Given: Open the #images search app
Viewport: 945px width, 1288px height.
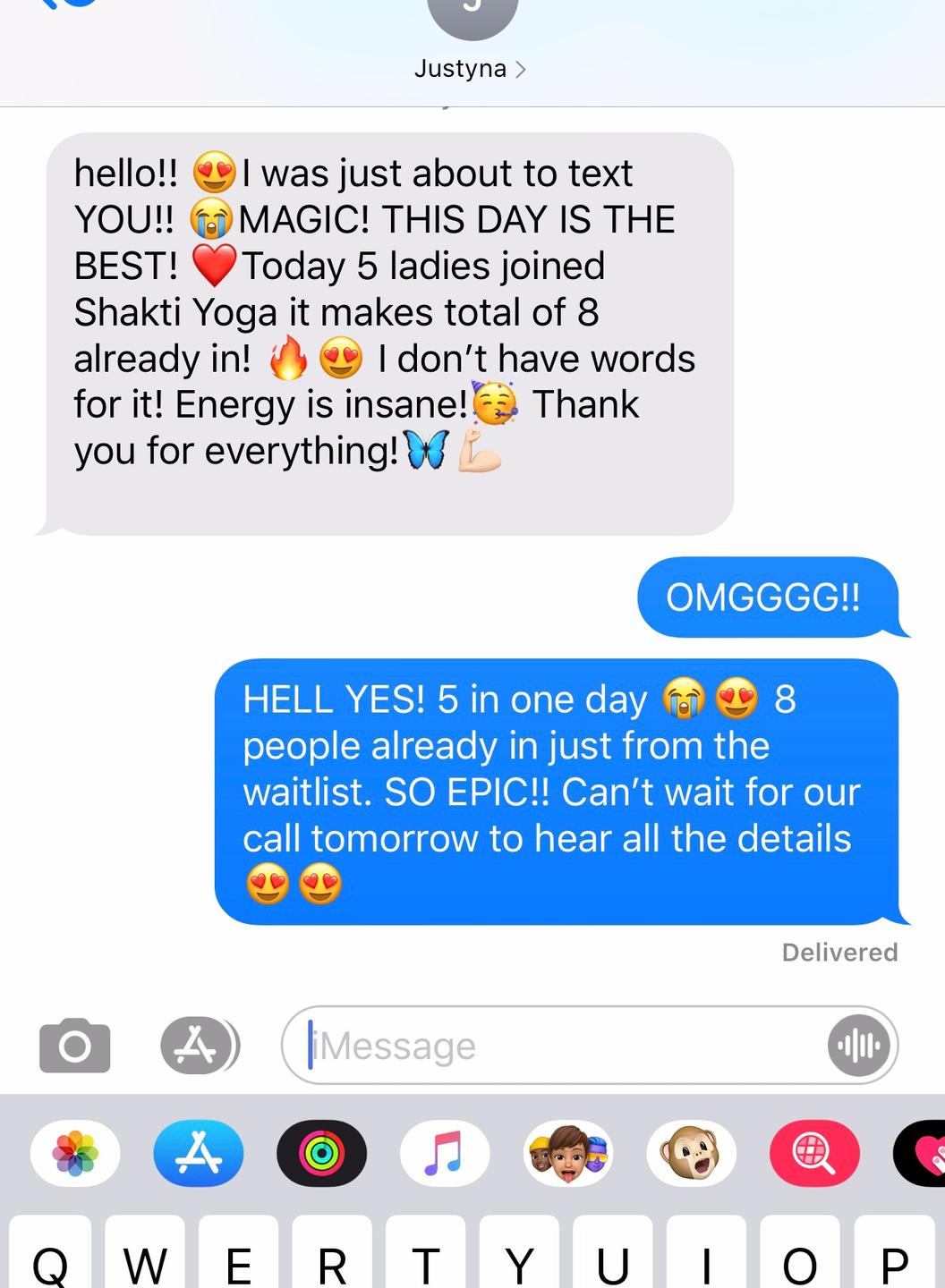Looking at the screenshot, I should pyautogui.click(x=813, y=1153).
